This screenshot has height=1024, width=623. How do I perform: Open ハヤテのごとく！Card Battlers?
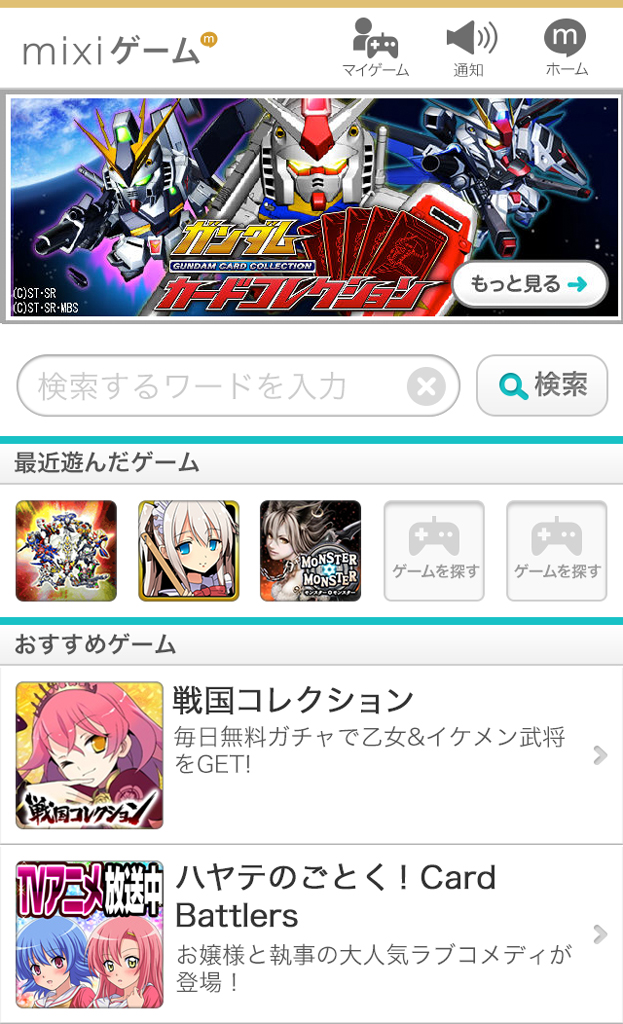point(311,934)
